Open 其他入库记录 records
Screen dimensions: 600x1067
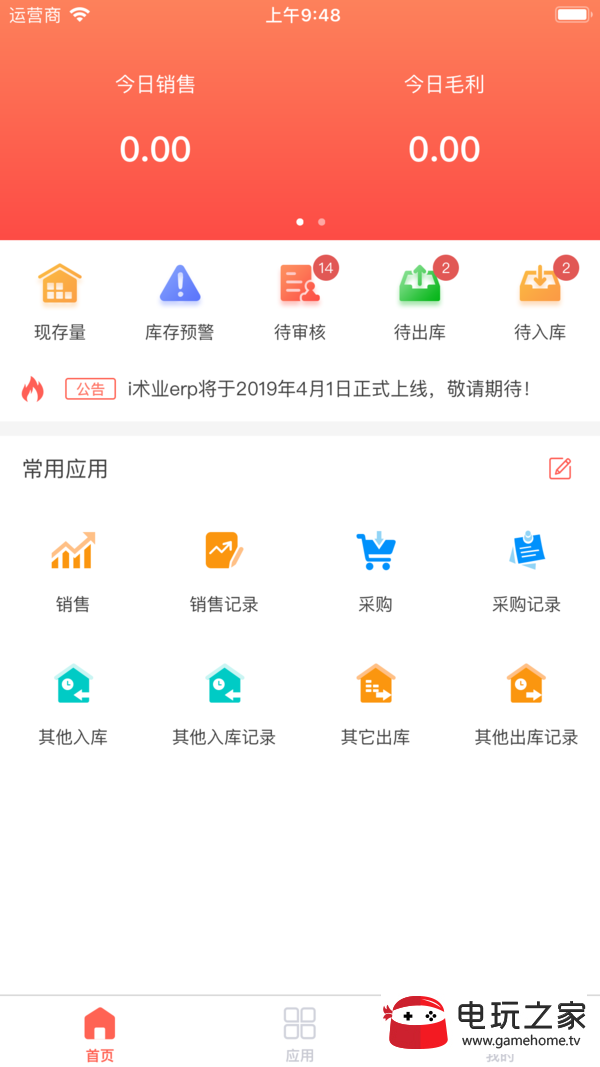tap(224, 704)
